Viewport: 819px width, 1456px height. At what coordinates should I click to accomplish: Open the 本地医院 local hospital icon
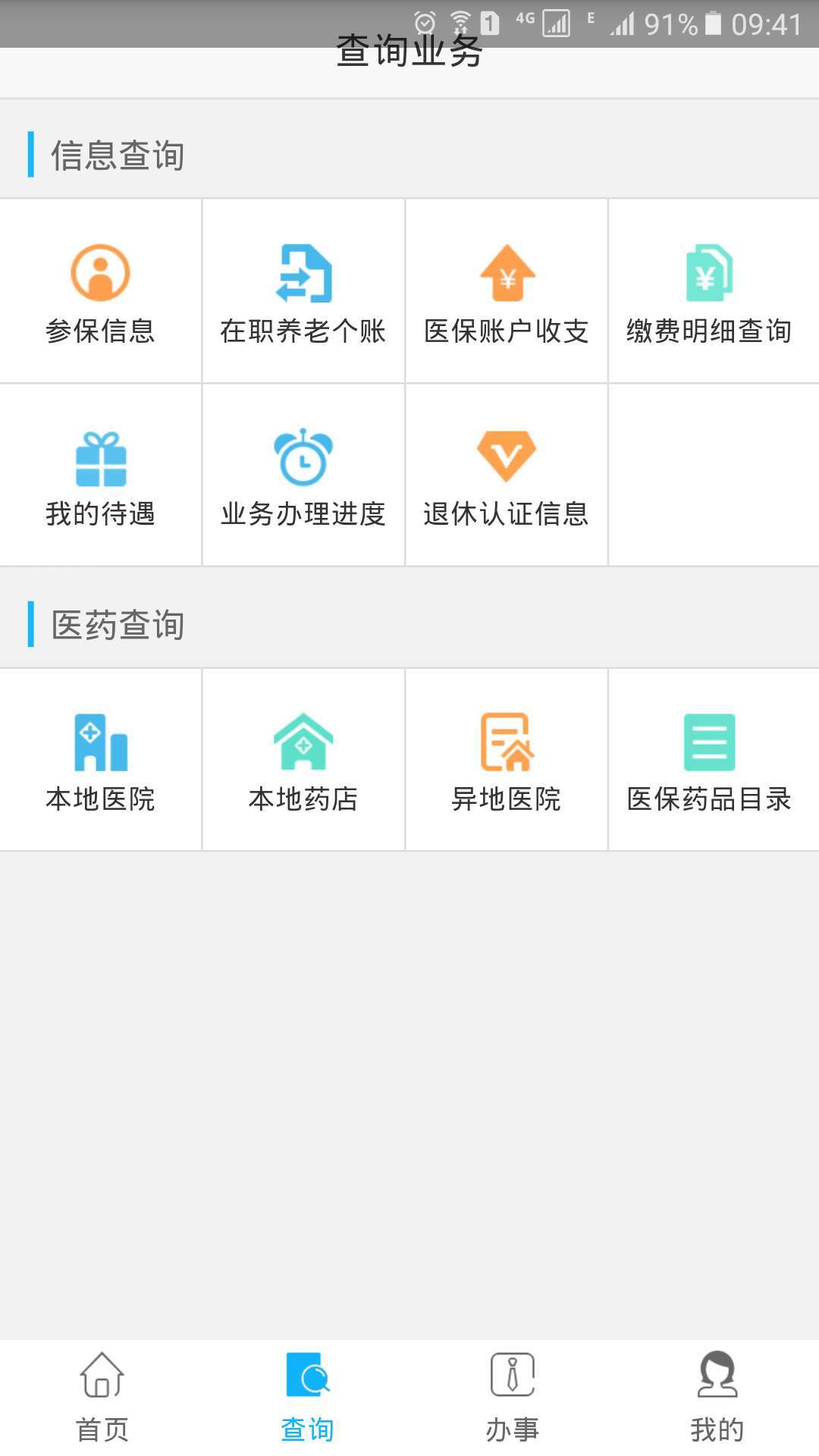click(101, 758)
